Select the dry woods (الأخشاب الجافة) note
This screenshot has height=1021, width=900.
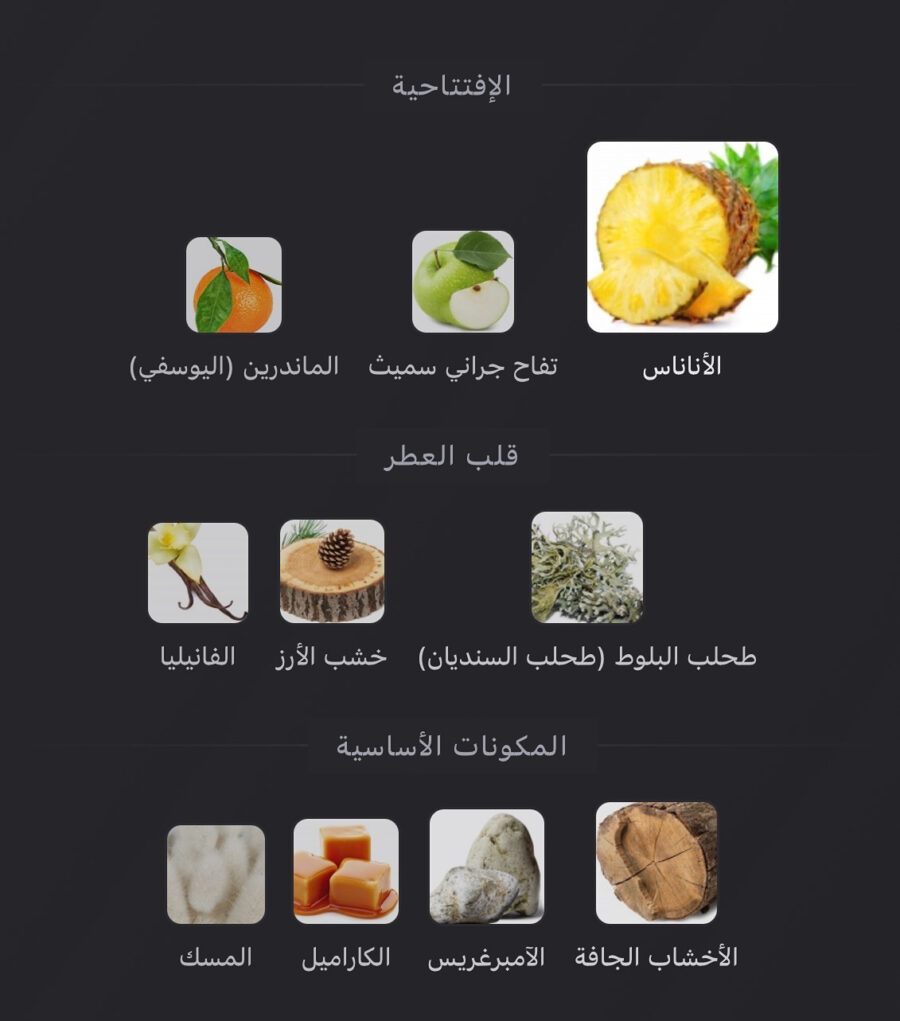tap(656, 863)
